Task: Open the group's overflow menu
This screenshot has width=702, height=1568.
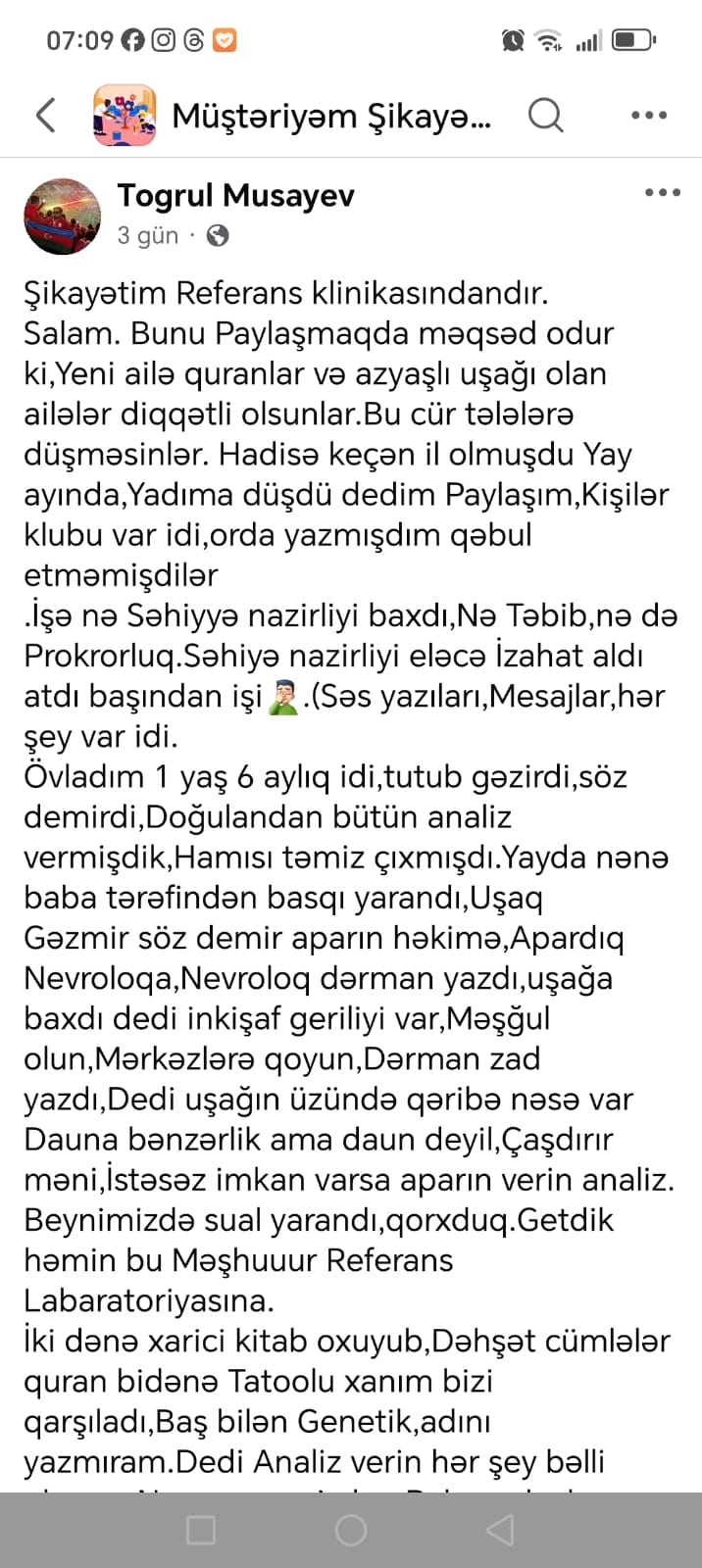Action: coord(649,116)
